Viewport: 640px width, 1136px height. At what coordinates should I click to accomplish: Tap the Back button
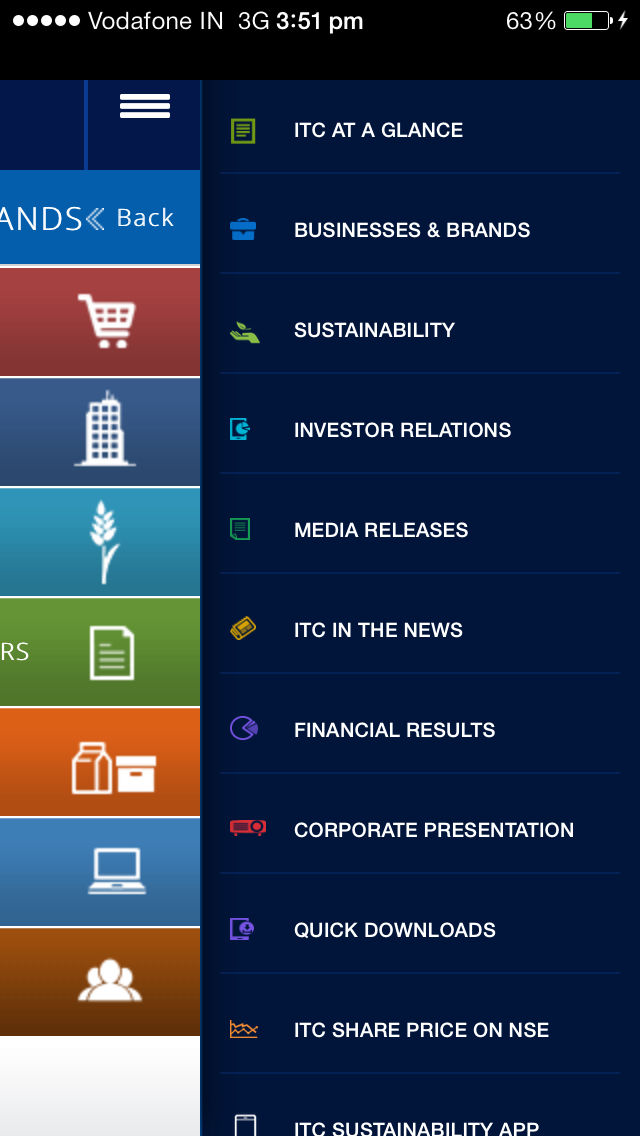(x=130, y=217)
